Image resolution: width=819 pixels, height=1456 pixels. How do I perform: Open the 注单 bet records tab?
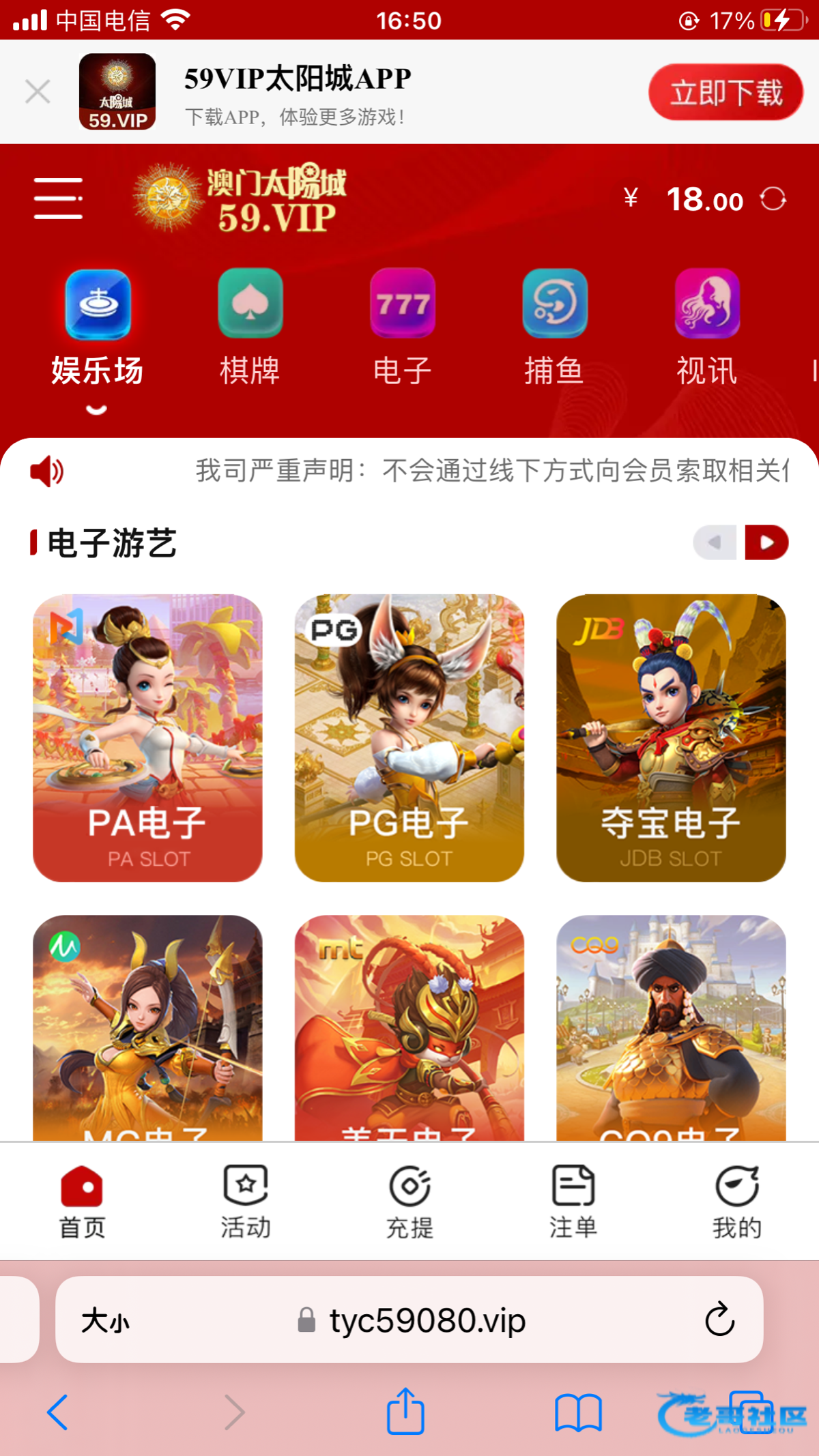(x=573, y=1202)
